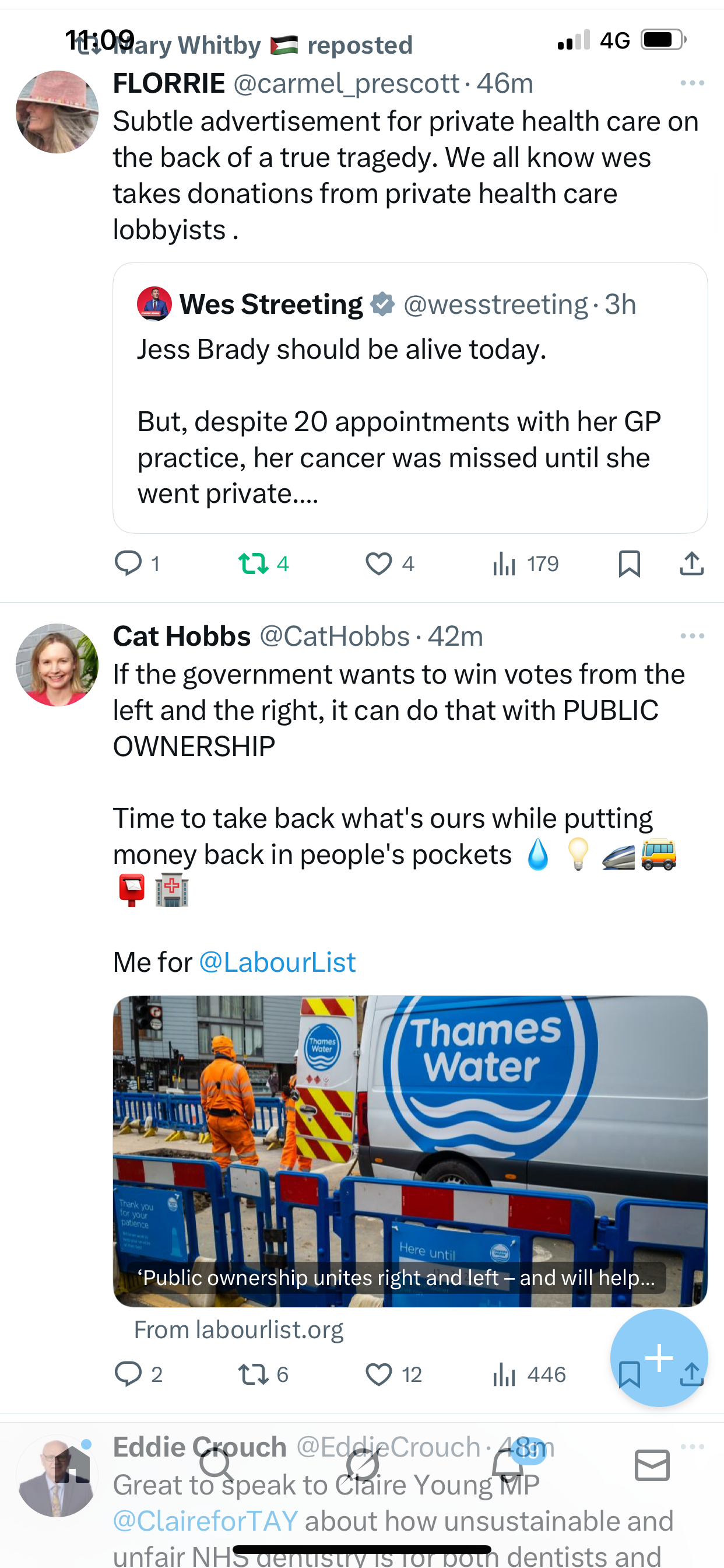Open overflow menu on Cat Hobbs' post
Viewport: 724px width, 1568px height.
[x=692, y=636]
